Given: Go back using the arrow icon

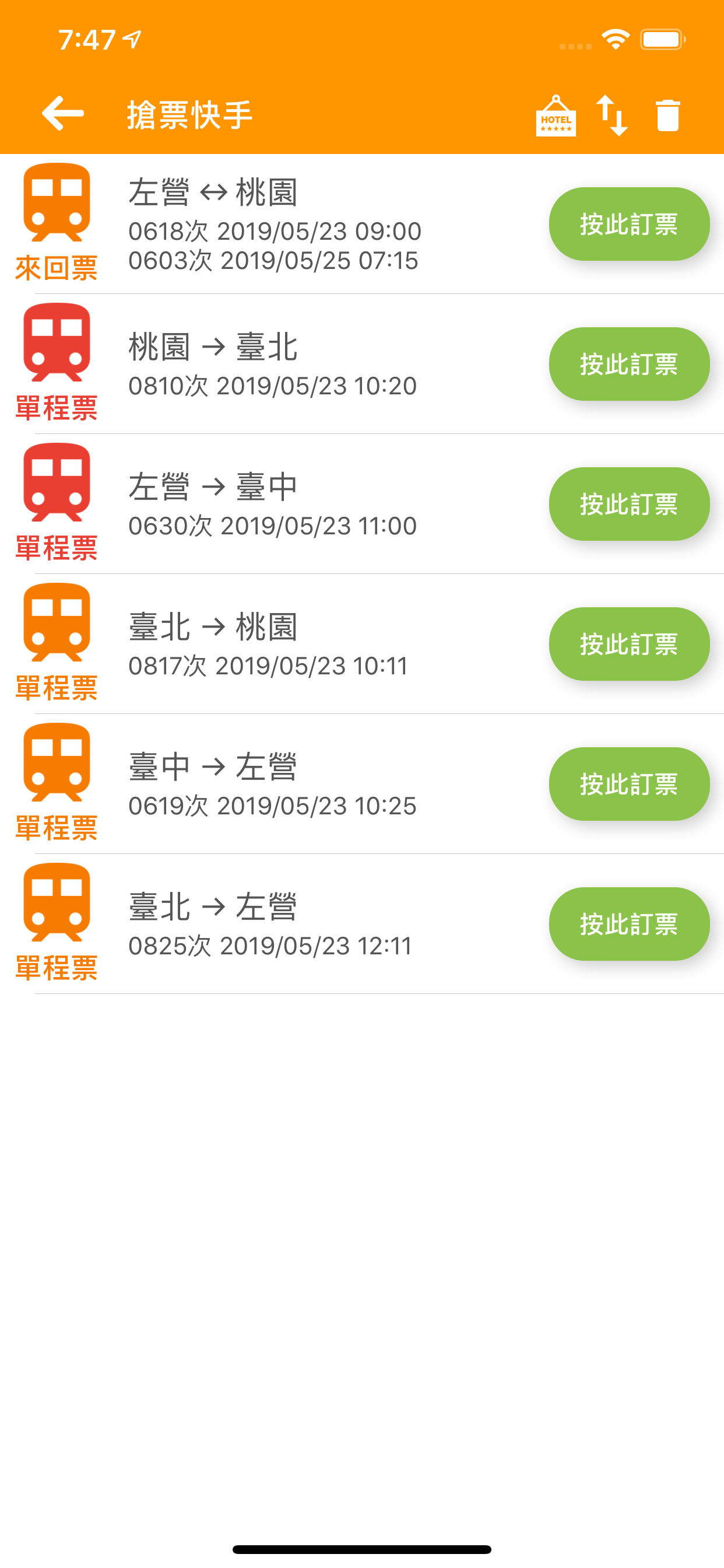Looking at the screenshot, I should (x=63, y=113).
